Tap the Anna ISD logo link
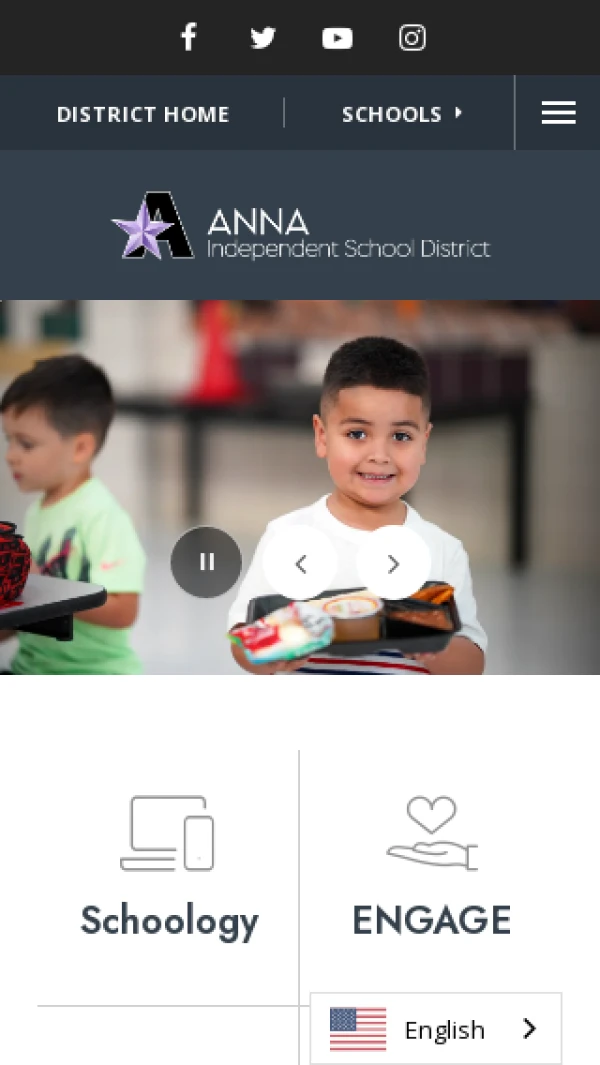 300,226
